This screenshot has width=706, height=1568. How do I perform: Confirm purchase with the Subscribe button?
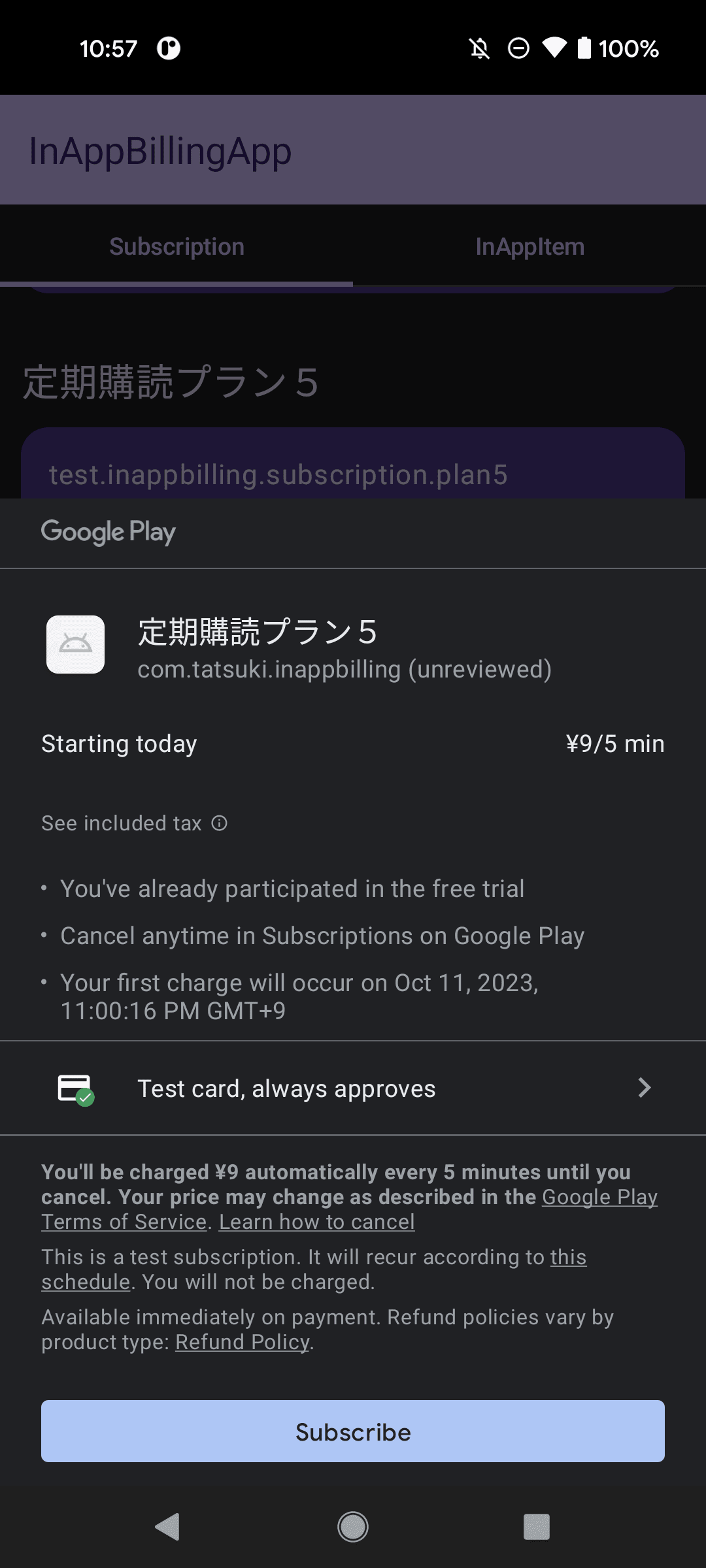coord(353,1431)
